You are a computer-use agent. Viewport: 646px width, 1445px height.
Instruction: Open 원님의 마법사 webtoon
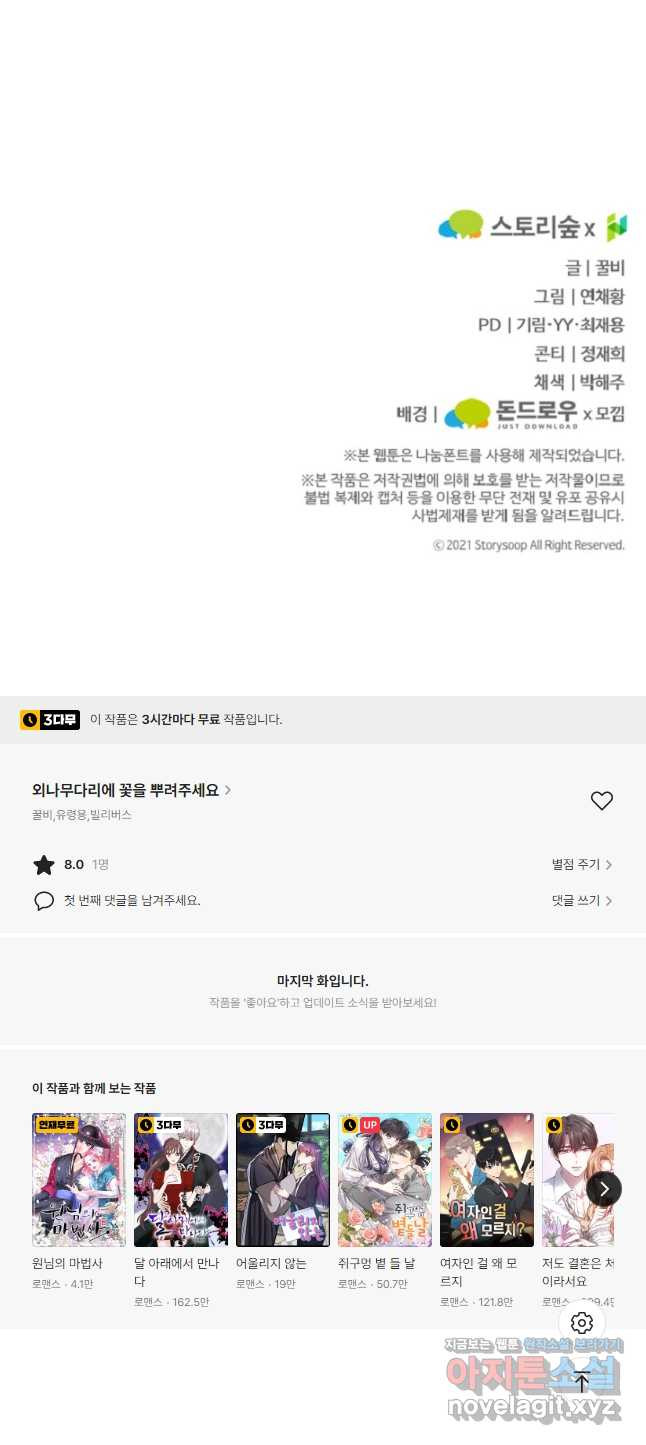tap(79, 1180)
